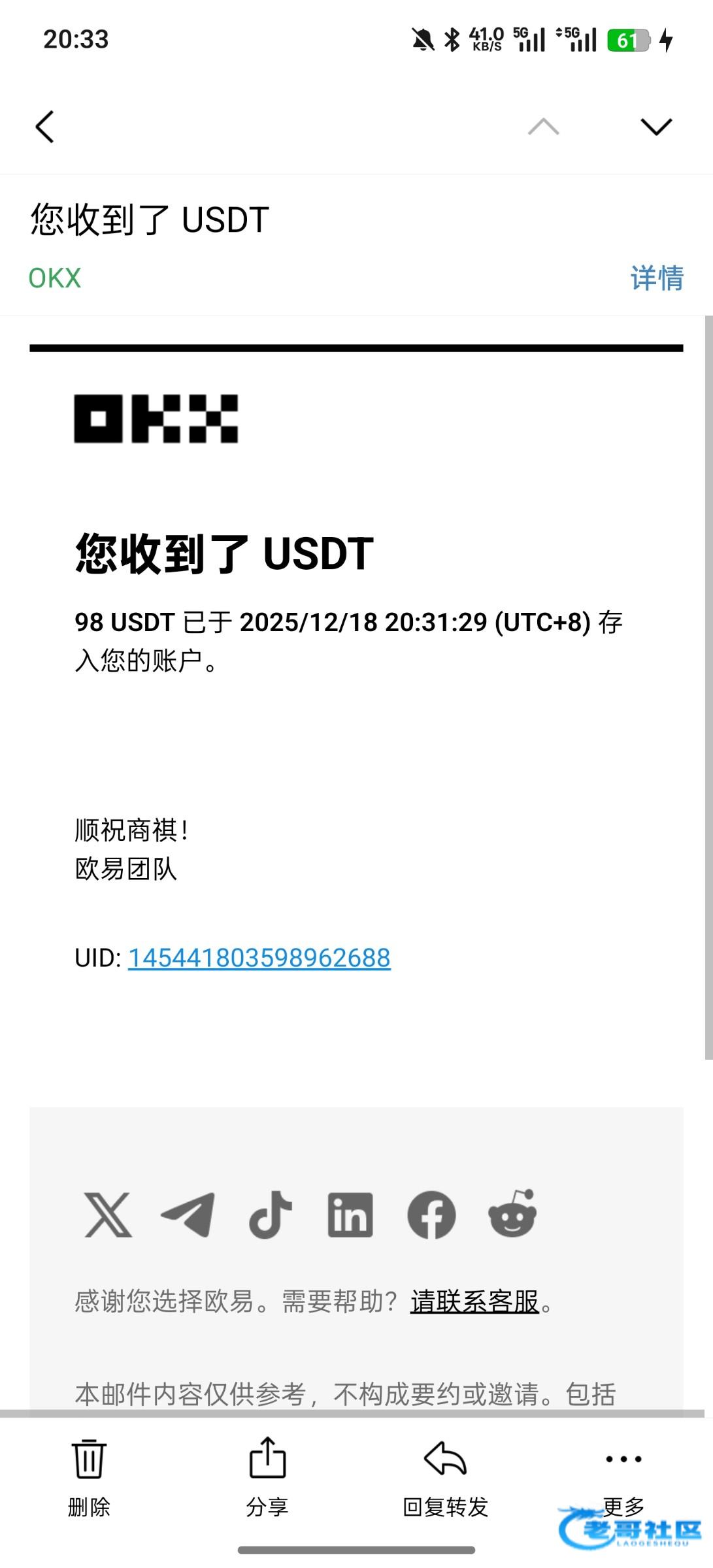The image size is (713, 1568).
Task: Tap the OKX sender name
Action: pyautogui.click(x=55, y=278)
